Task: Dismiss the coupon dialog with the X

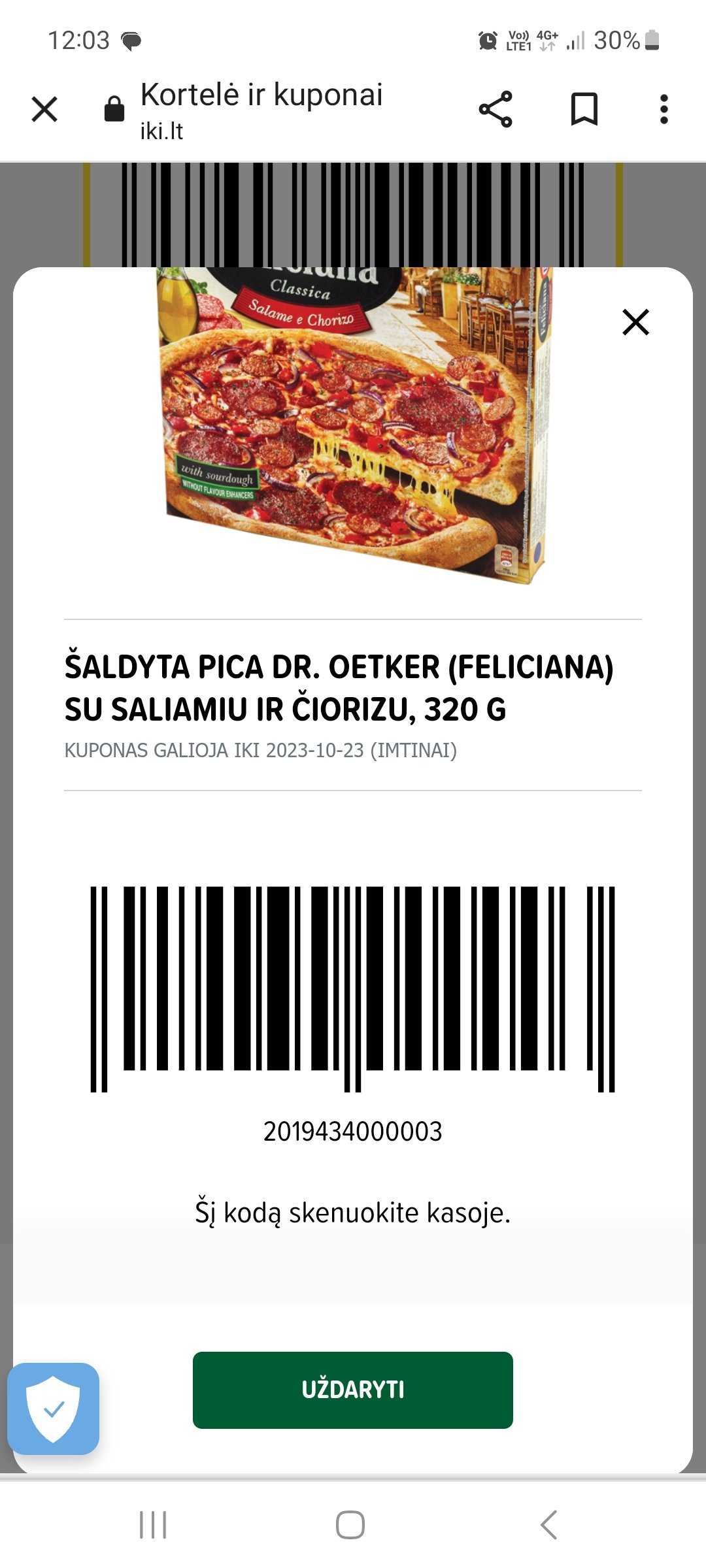Action: 635,322
